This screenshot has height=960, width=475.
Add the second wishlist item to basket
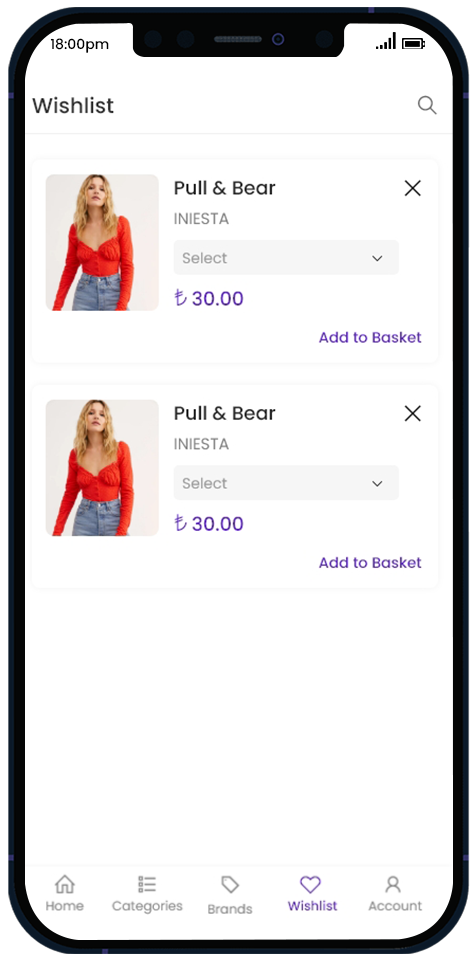pos(370,563)
